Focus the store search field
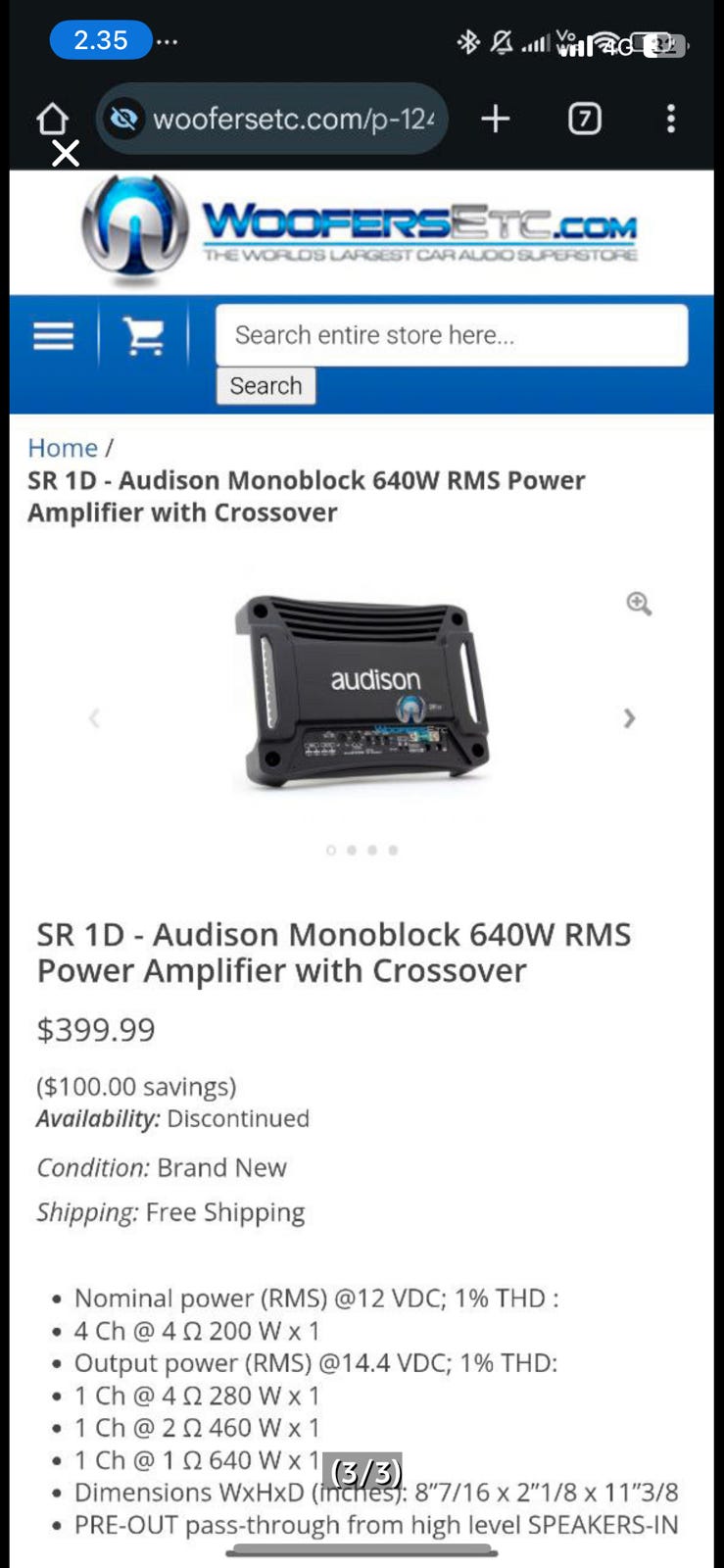The image size is (724, 1568). click(x=451, y=335)
